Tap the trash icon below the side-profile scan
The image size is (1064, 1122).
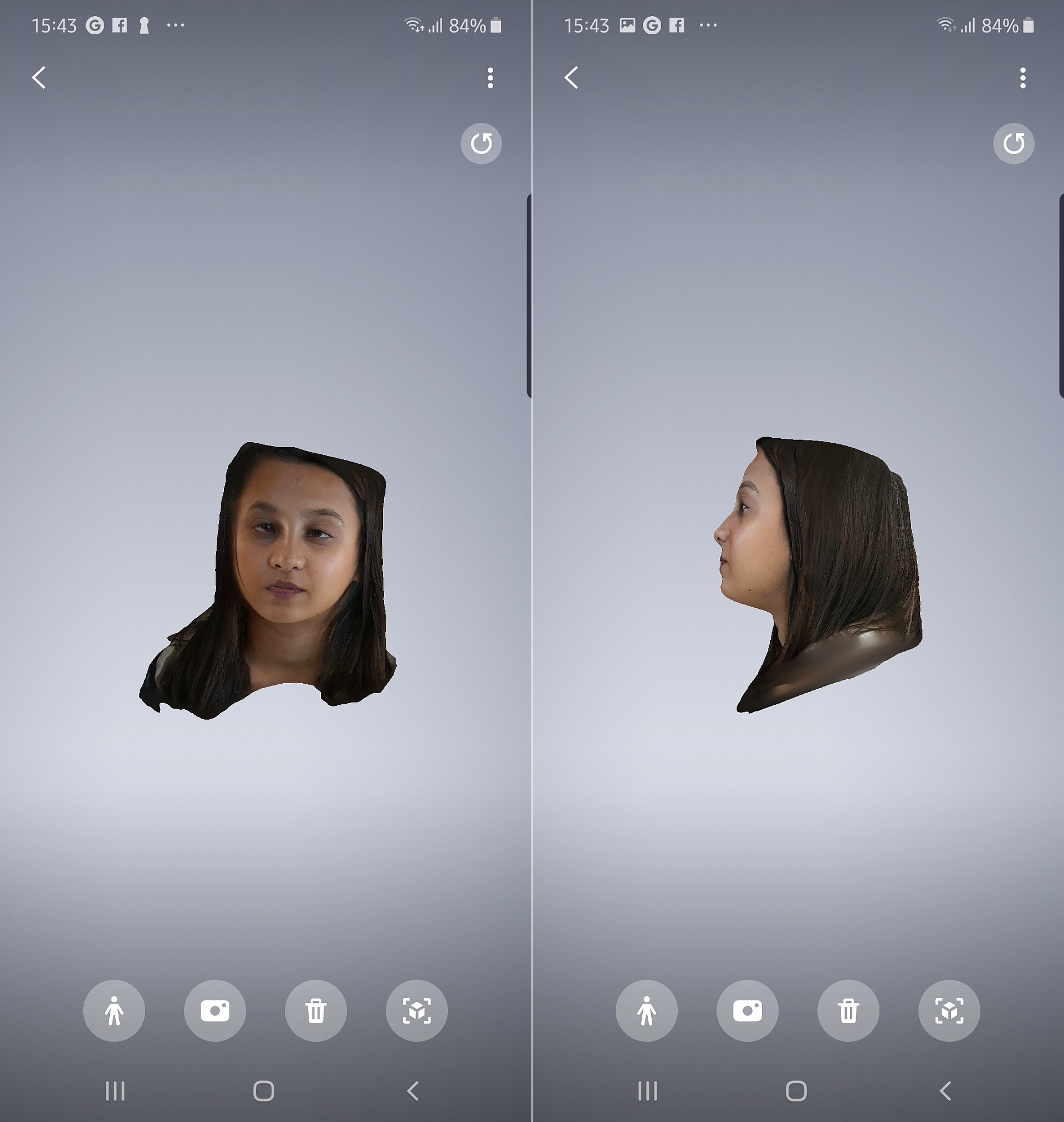coord(848,1011)
